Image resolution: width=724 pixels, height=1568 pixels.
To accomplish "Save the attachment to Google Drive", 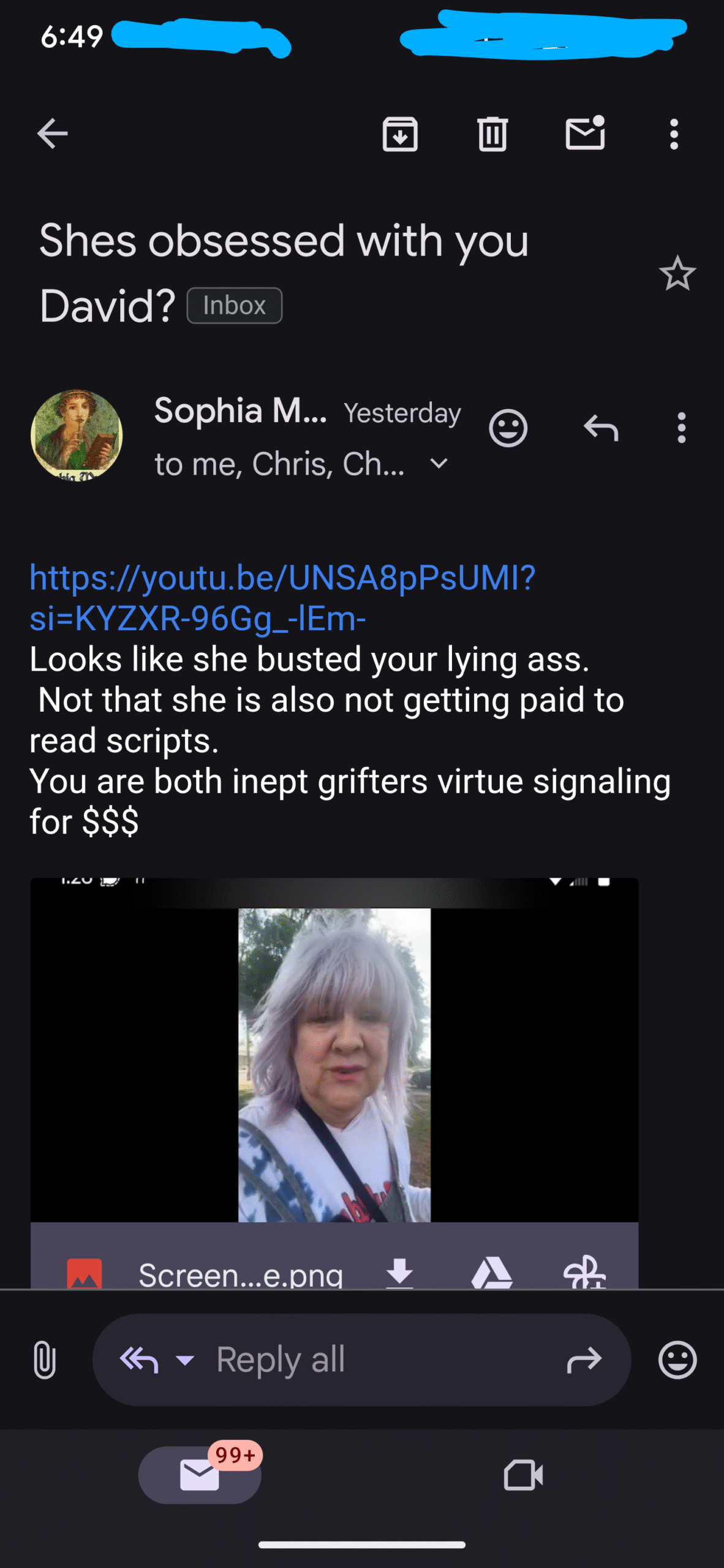I will pos(492,1273).
